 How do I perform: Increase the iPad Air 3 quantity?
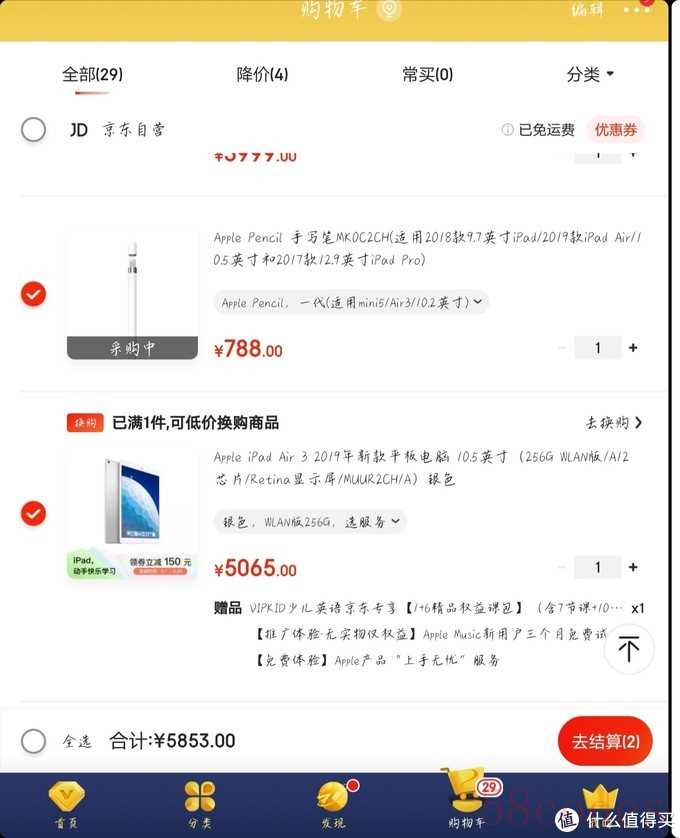632,567
